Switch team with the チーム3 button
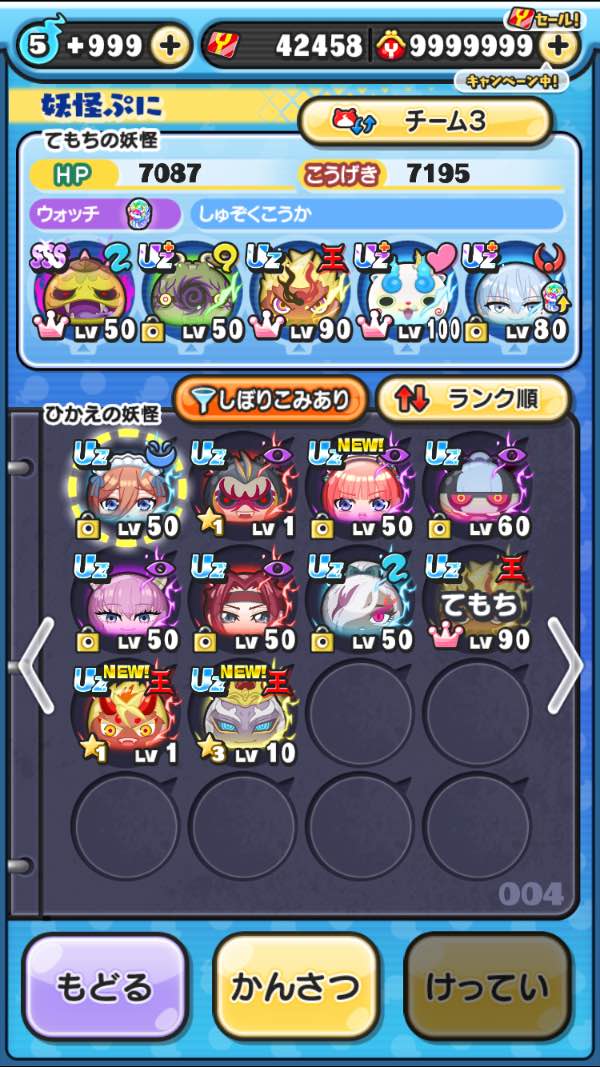 [x=425, y=121]
